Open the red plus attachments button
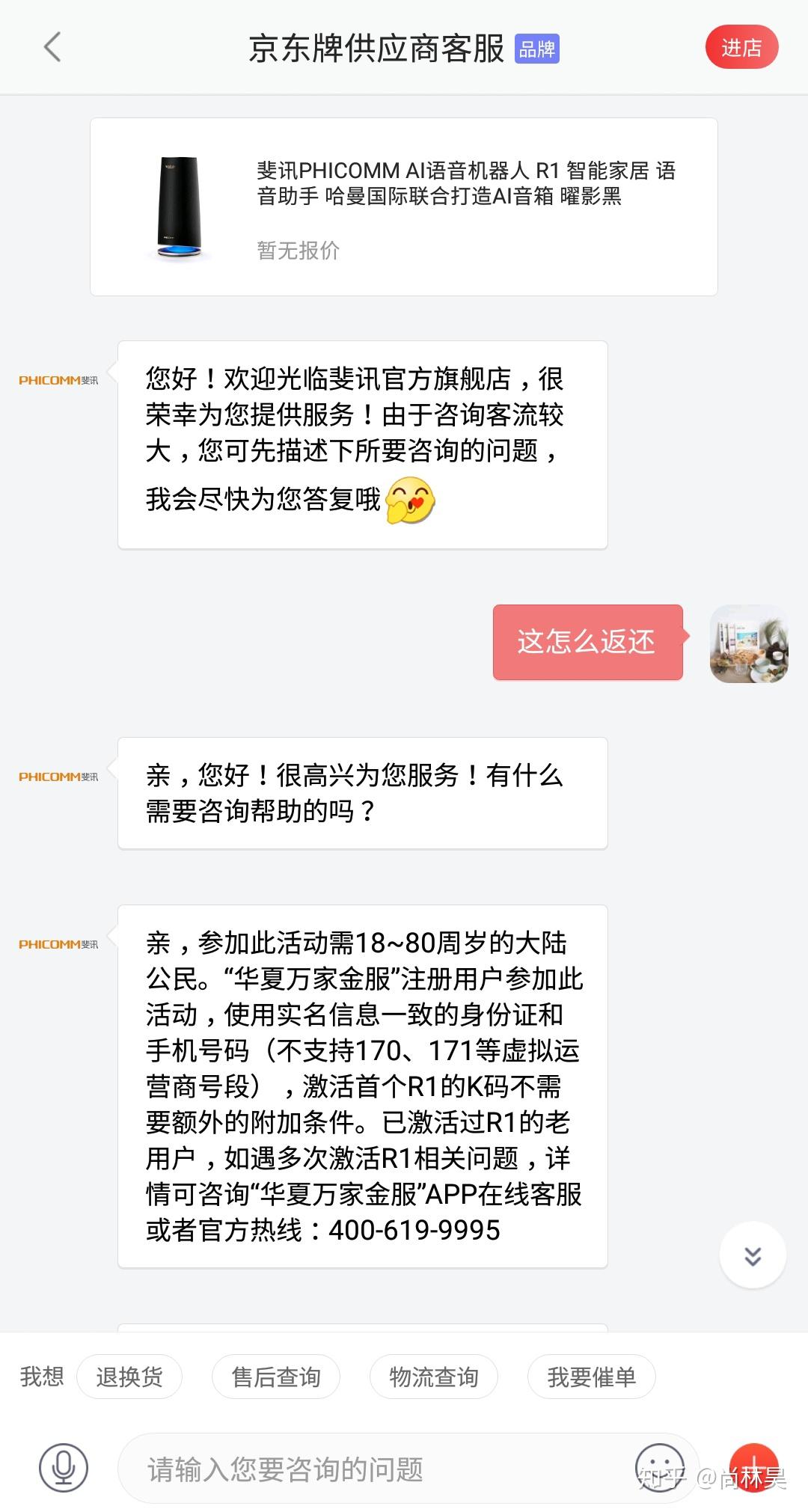 coord(753,1467)
